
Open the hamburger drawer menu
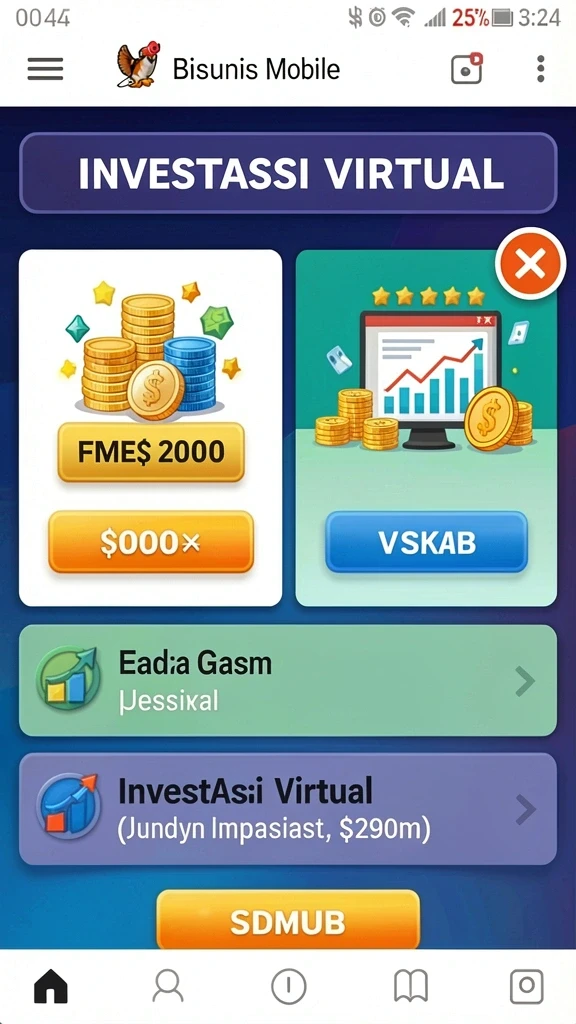[x=45, y=69]
